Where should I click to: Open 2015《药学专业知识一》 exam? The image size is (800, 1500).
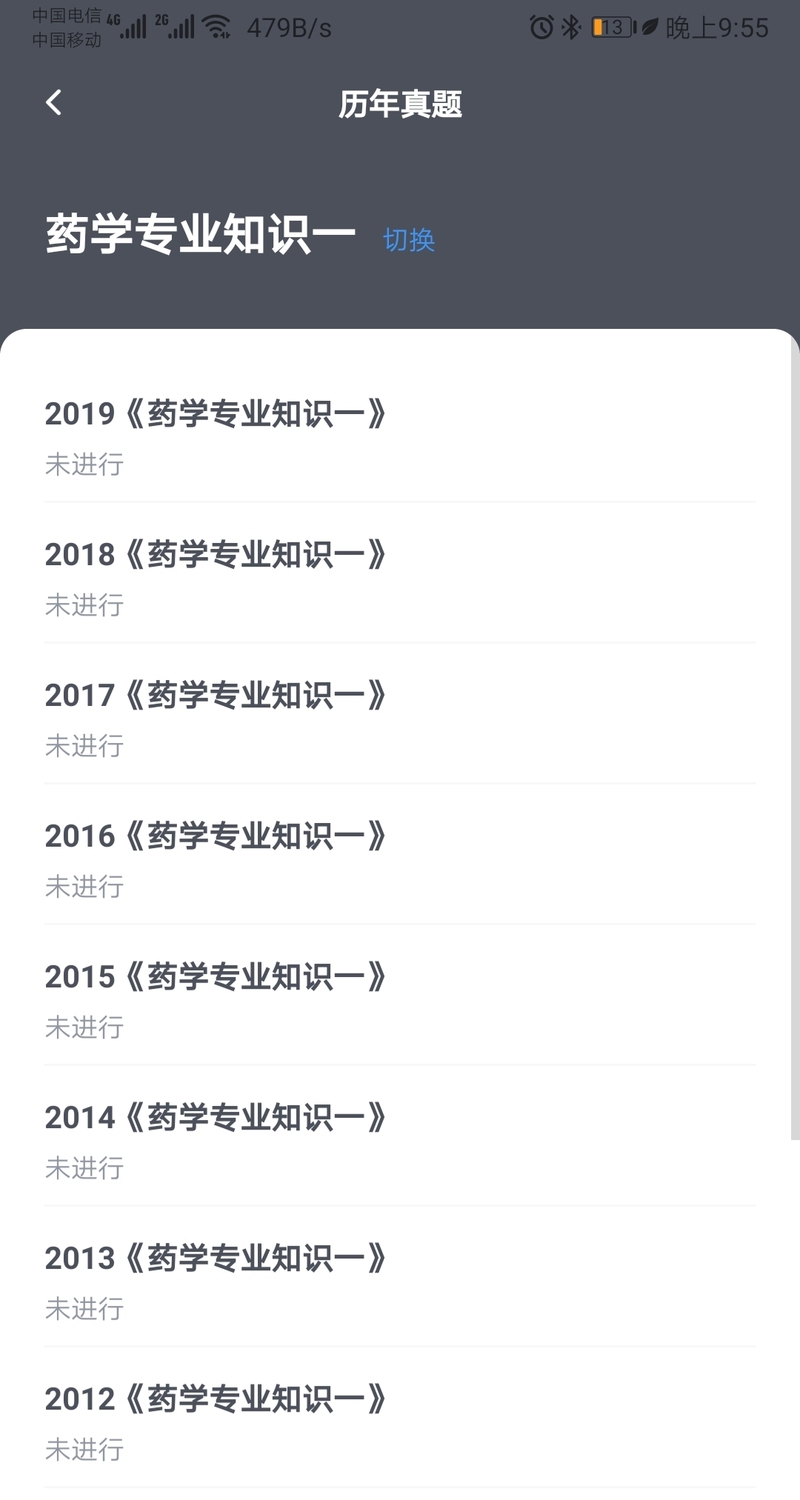400,996
